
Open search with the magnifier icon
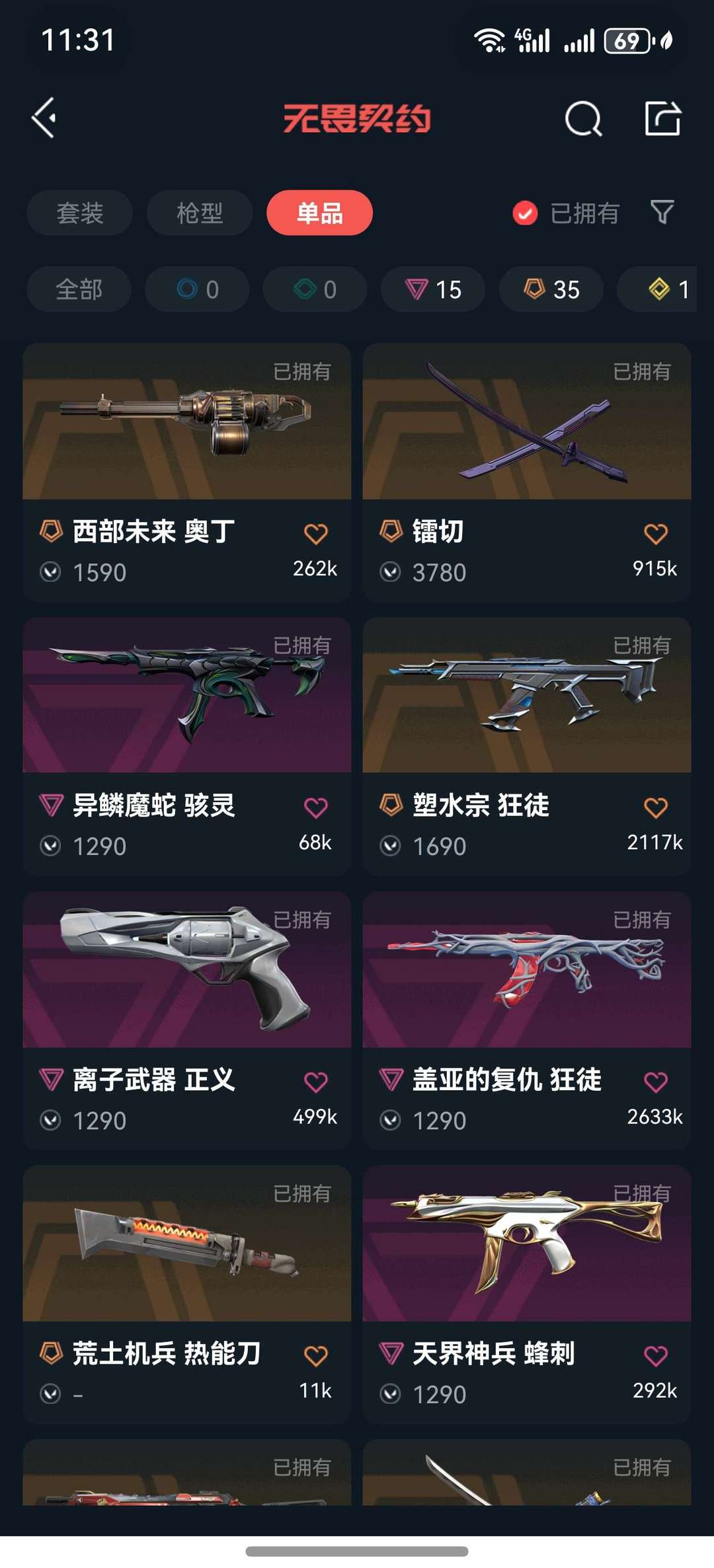point(582,120)
